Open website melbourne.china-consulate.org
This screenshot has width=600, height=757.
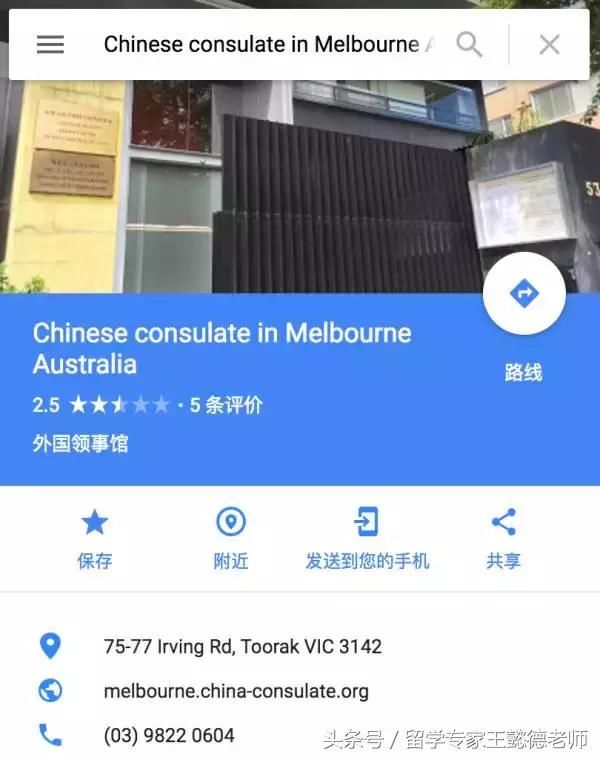pos(236,691)
